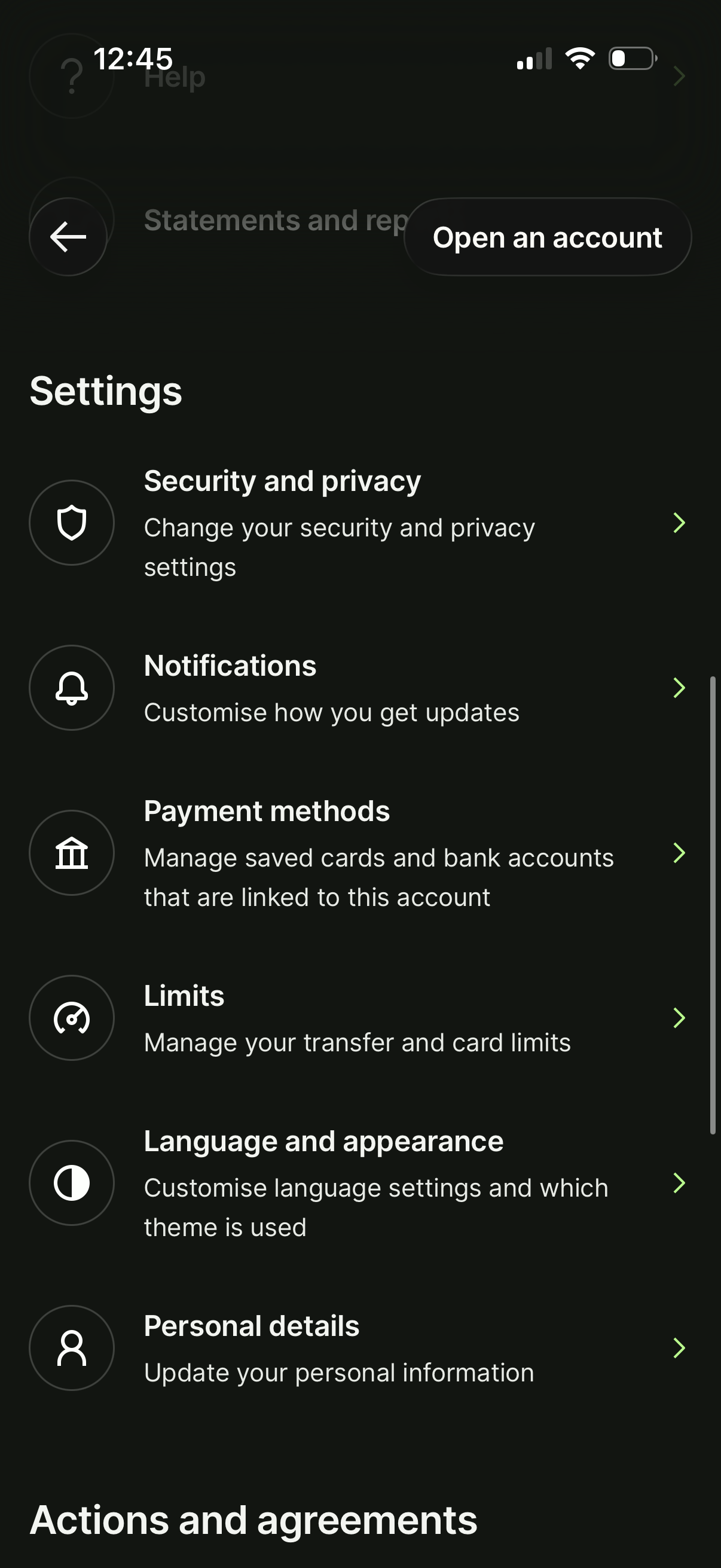The height and width of the screenshot is (1568, 721).
Task: Select the shield Security and privacy icon
Action: (x=71, y=523)
